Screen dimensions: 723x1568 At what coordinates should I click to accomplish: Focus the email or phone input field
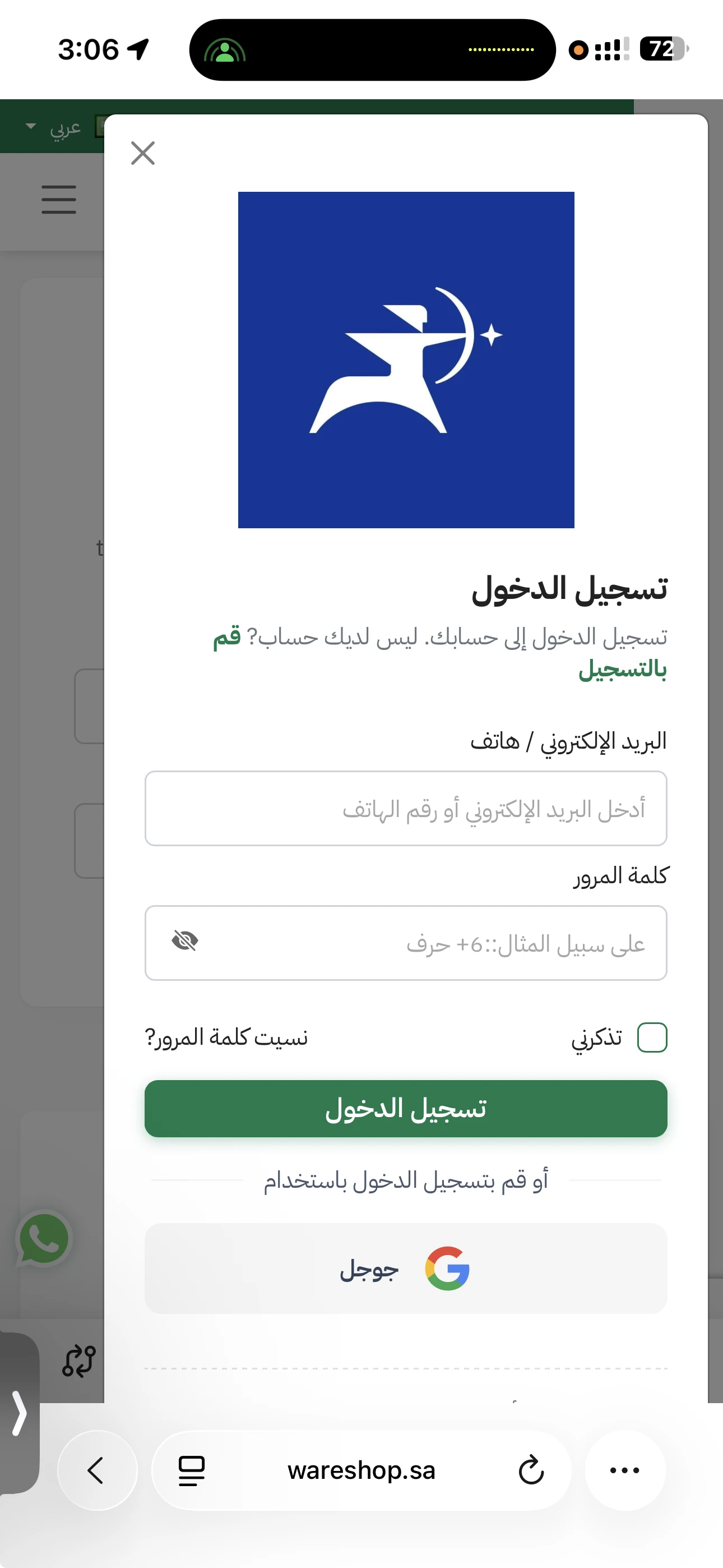[405, 808]
